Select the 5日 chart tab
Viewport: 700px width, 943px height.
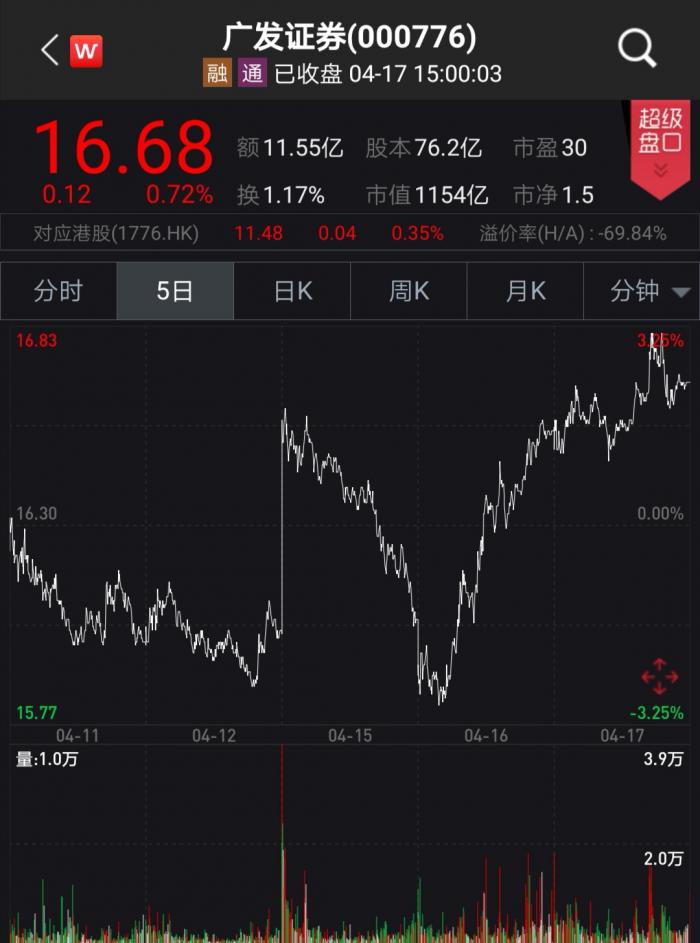coord(175,291)
